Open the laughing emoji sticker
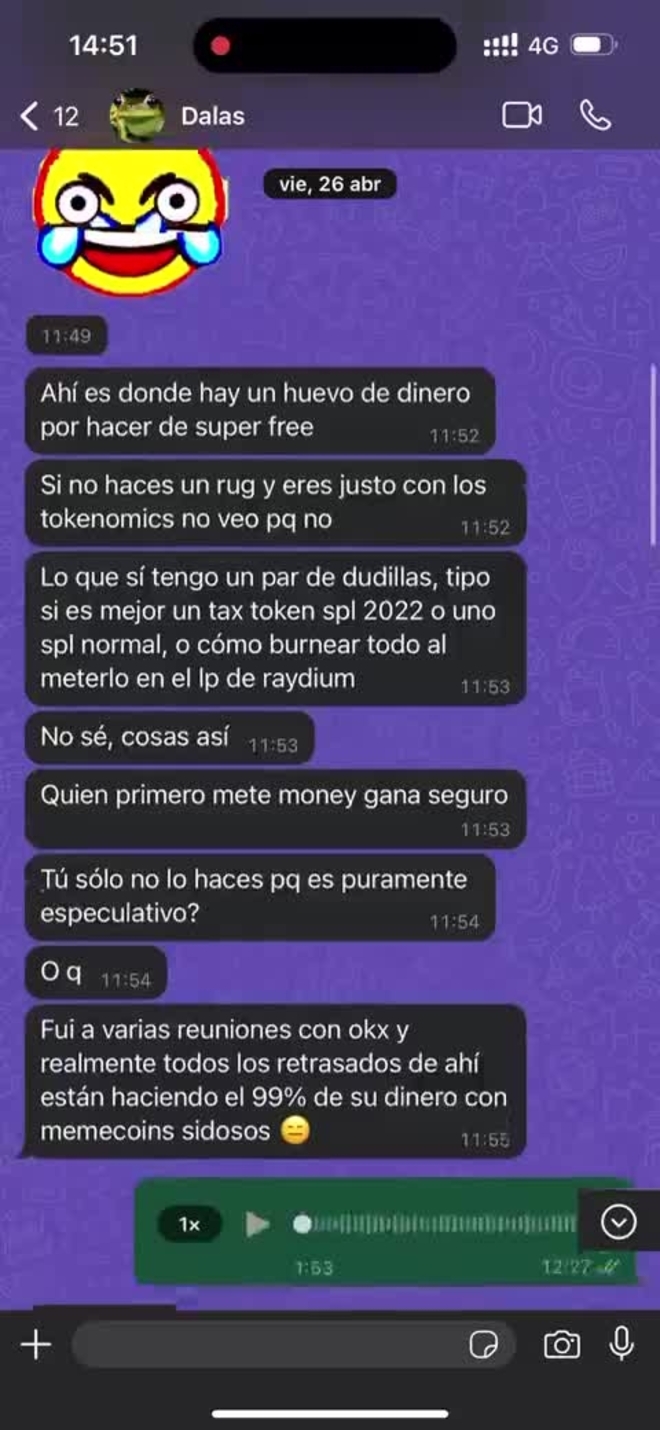660x1430 pixels. [128, 222]
